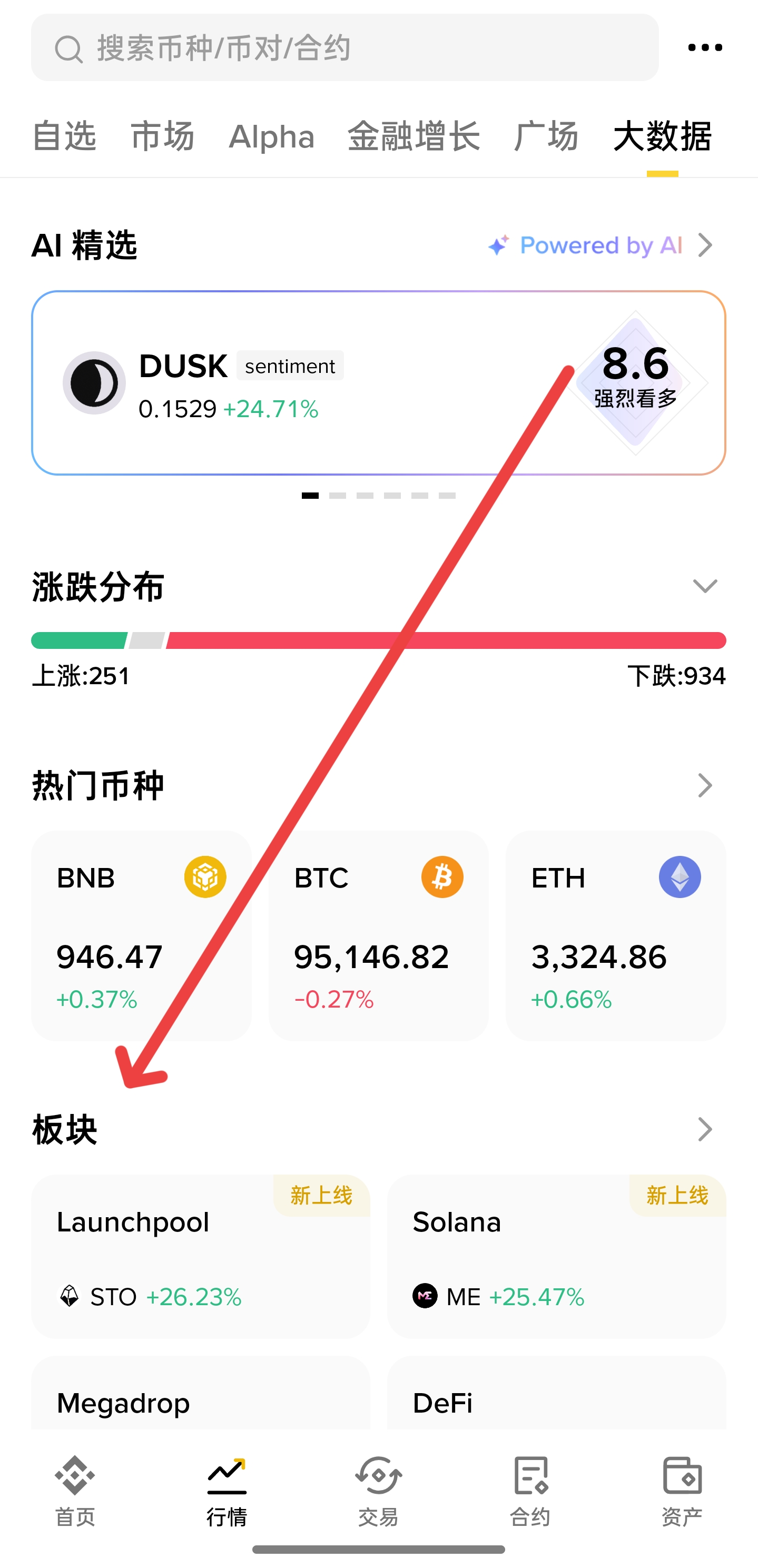Switch to the 市场 tab
Viewport: 758px width, 1568px height.
[x=163, y=136]
